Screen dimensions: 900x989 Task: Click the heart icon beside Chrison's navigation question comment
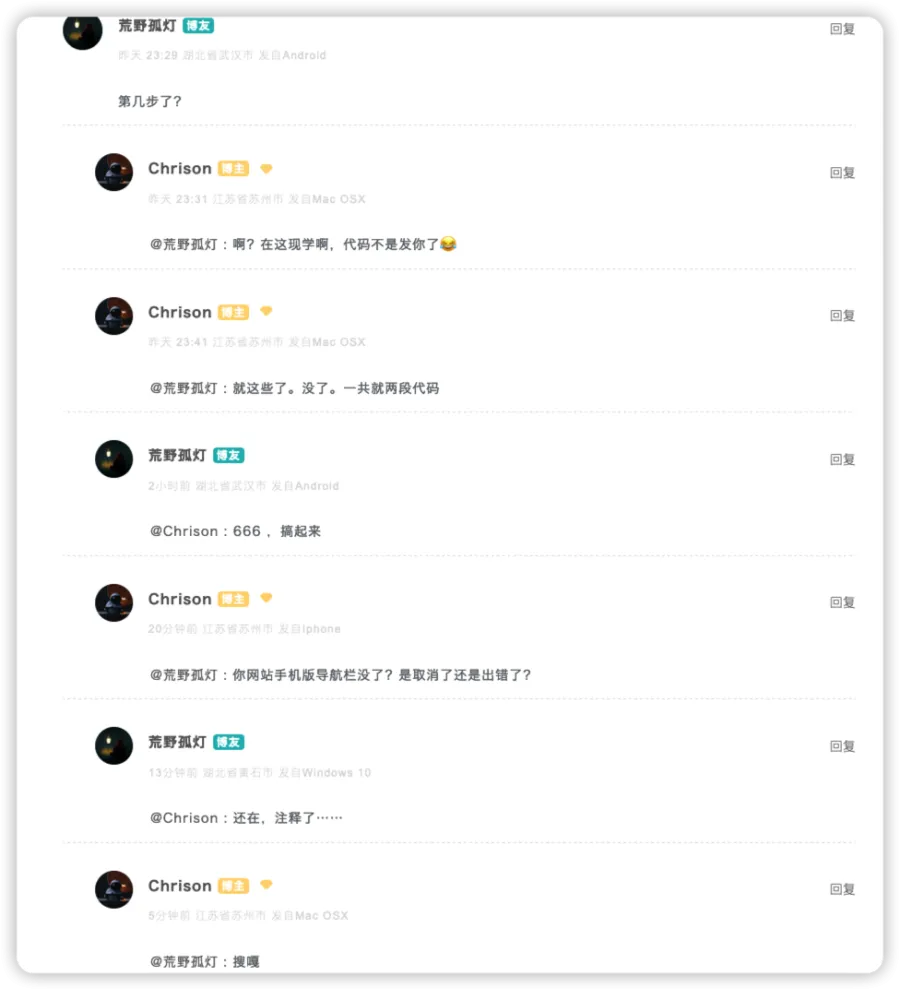coord(266,599)
